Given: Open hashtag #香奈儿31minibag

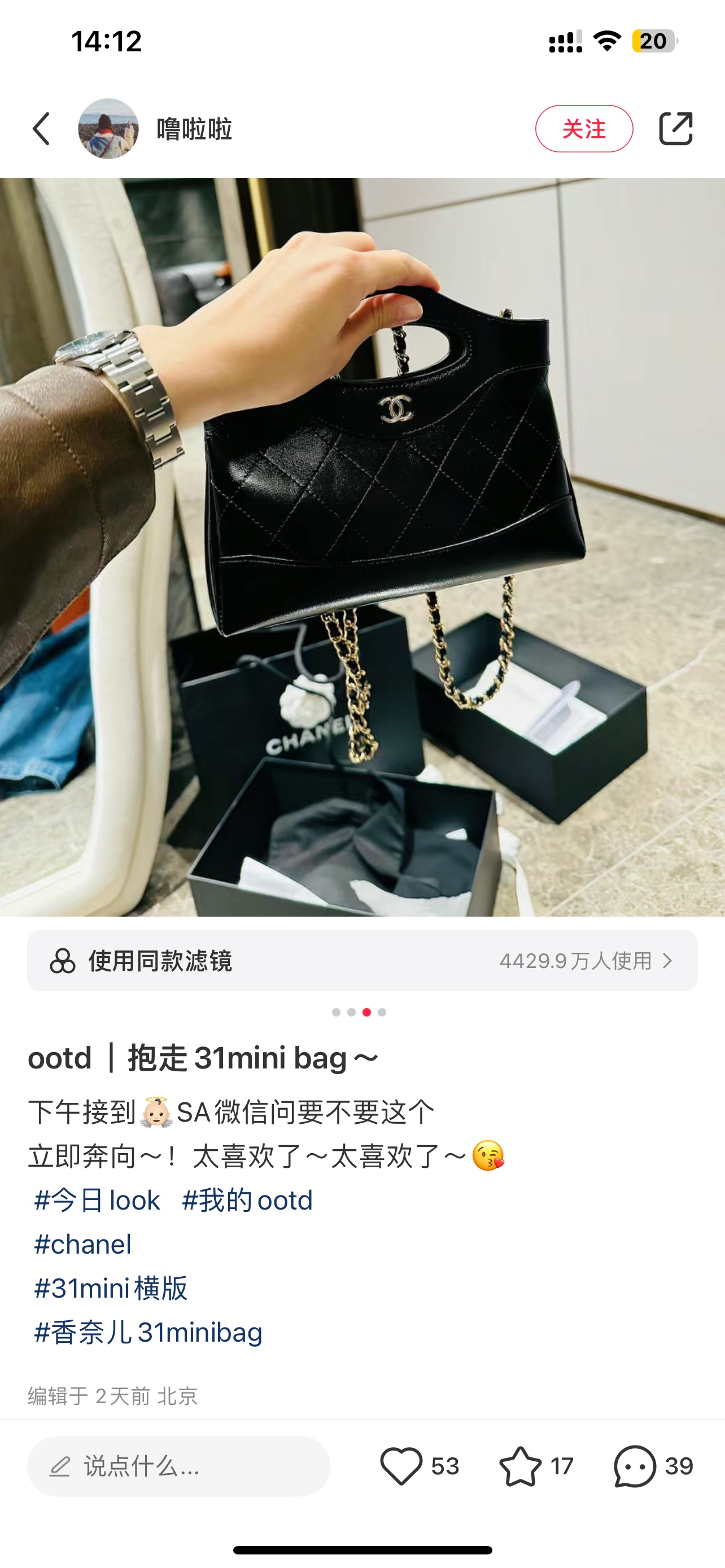Looking at the screenshot, I should coord(148,1332).
